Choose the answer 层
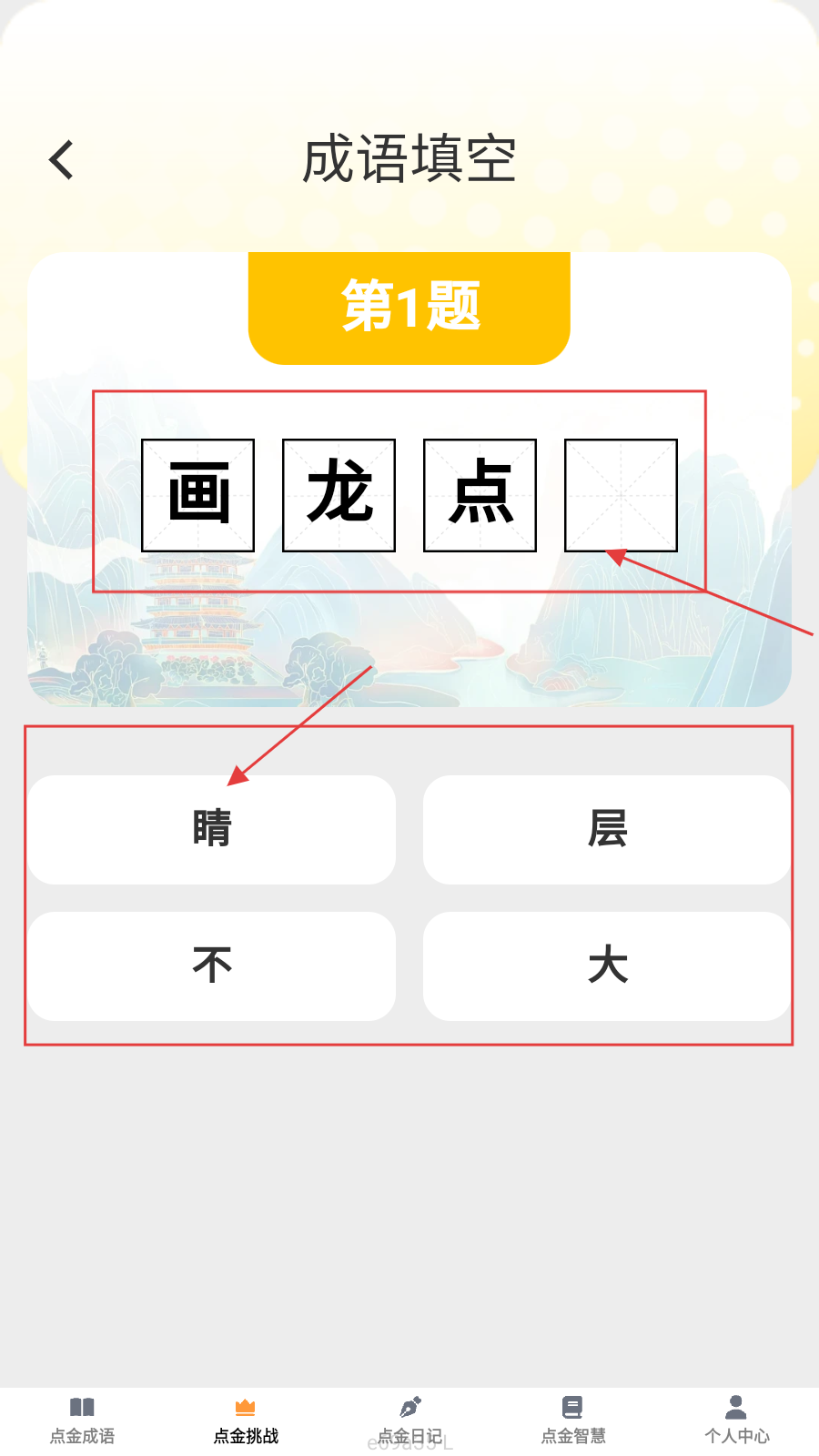 [x=607, y=829]
